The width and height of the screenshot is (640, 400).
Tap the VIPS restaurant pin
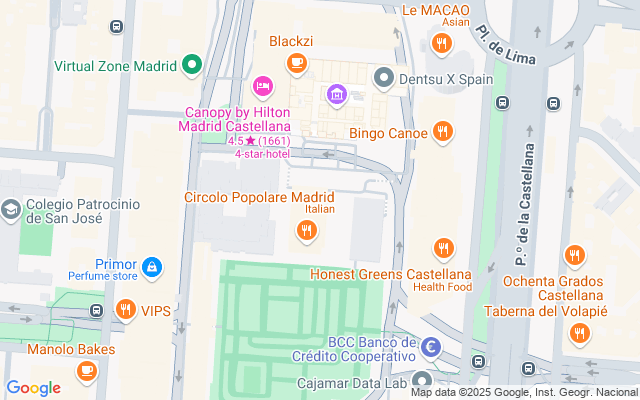pyautogui.click(x=125, y=310)
